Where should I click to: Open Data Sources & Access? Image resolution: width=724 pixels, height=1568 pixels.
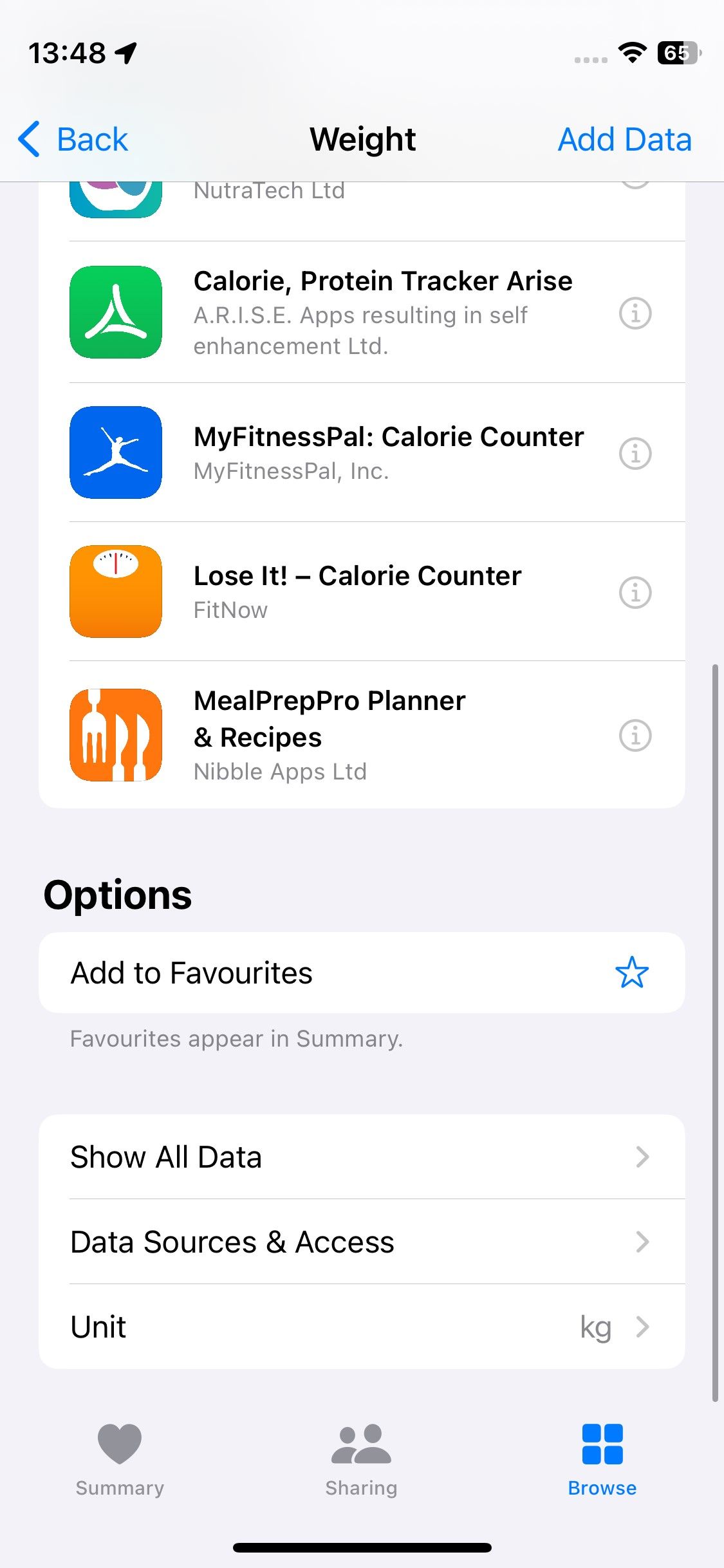tap(362, 1242)
